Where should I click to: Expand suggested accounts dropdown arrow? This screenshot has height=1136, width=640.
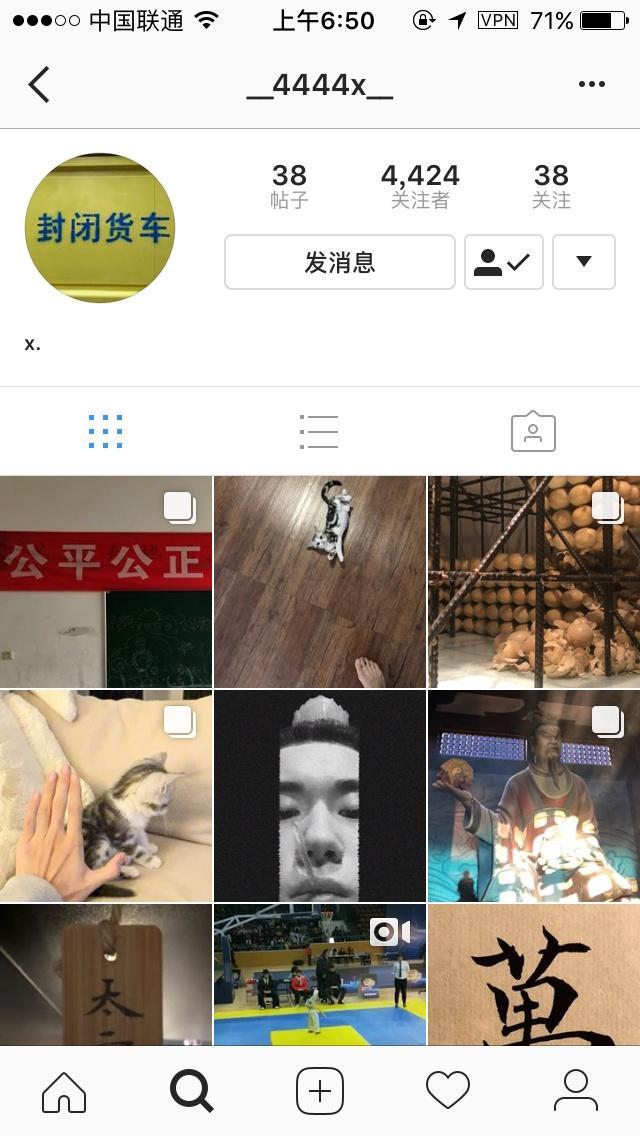(x=583, y=263)
